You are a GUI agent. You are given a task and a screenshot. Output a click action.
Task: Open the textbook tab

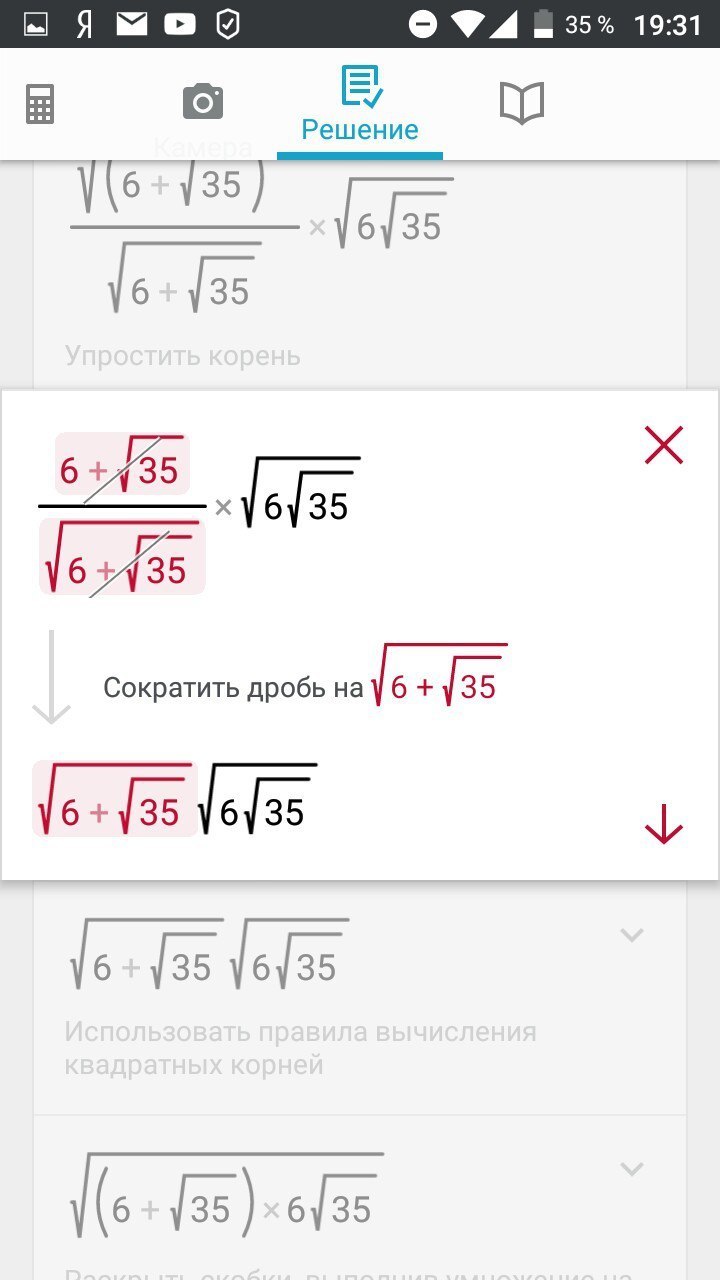521,103
